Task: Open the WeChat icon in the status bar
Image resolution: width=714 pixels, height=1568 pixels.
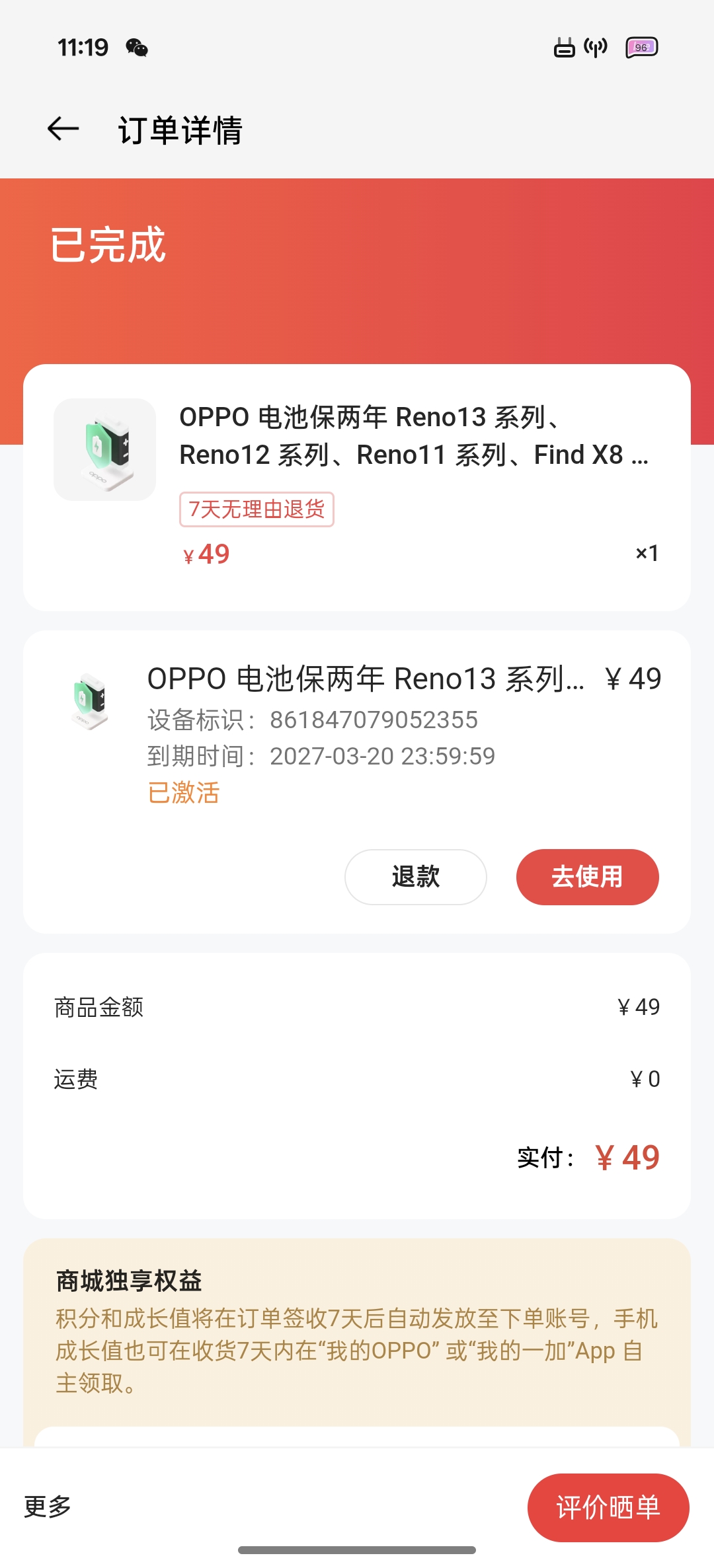Action: [138, 48]
